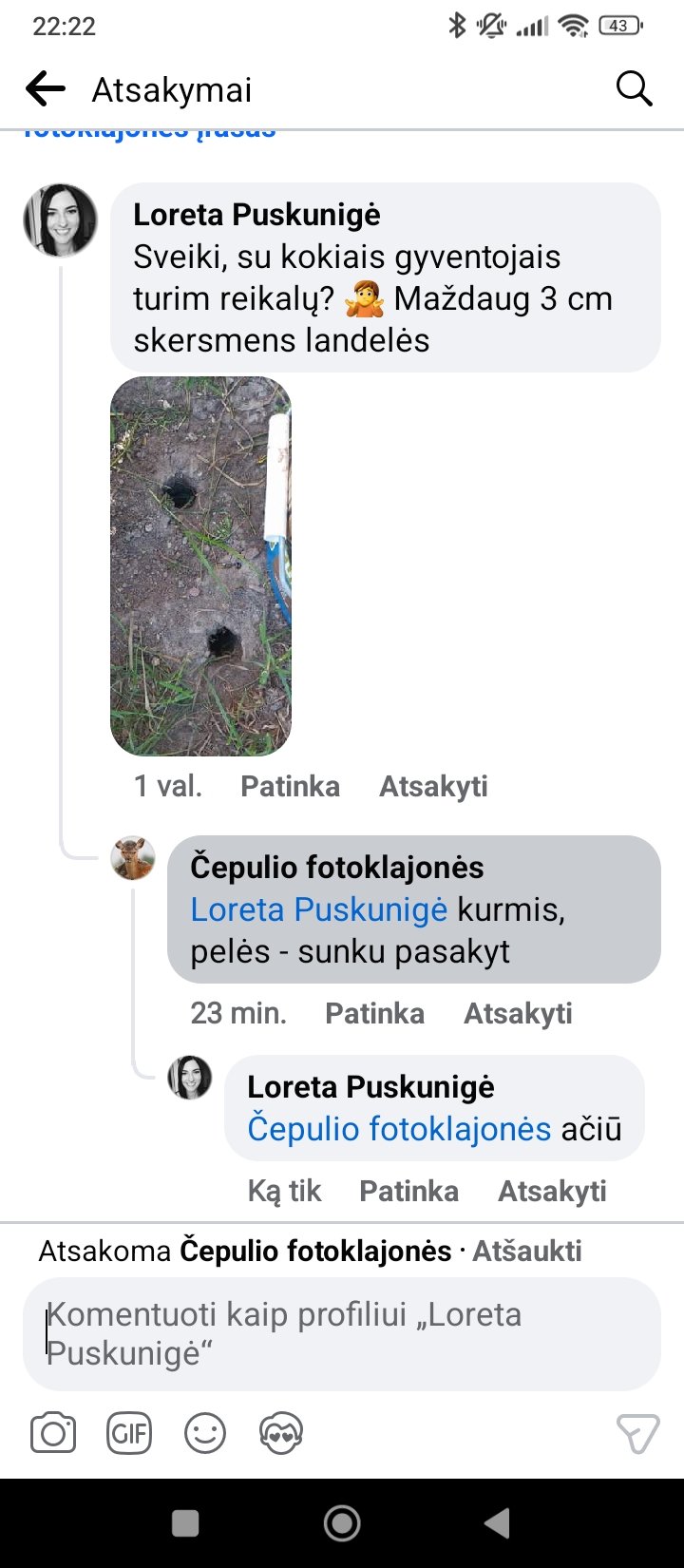Go back using the top arrow
The image size is (684, 1568).
[46, 89]
